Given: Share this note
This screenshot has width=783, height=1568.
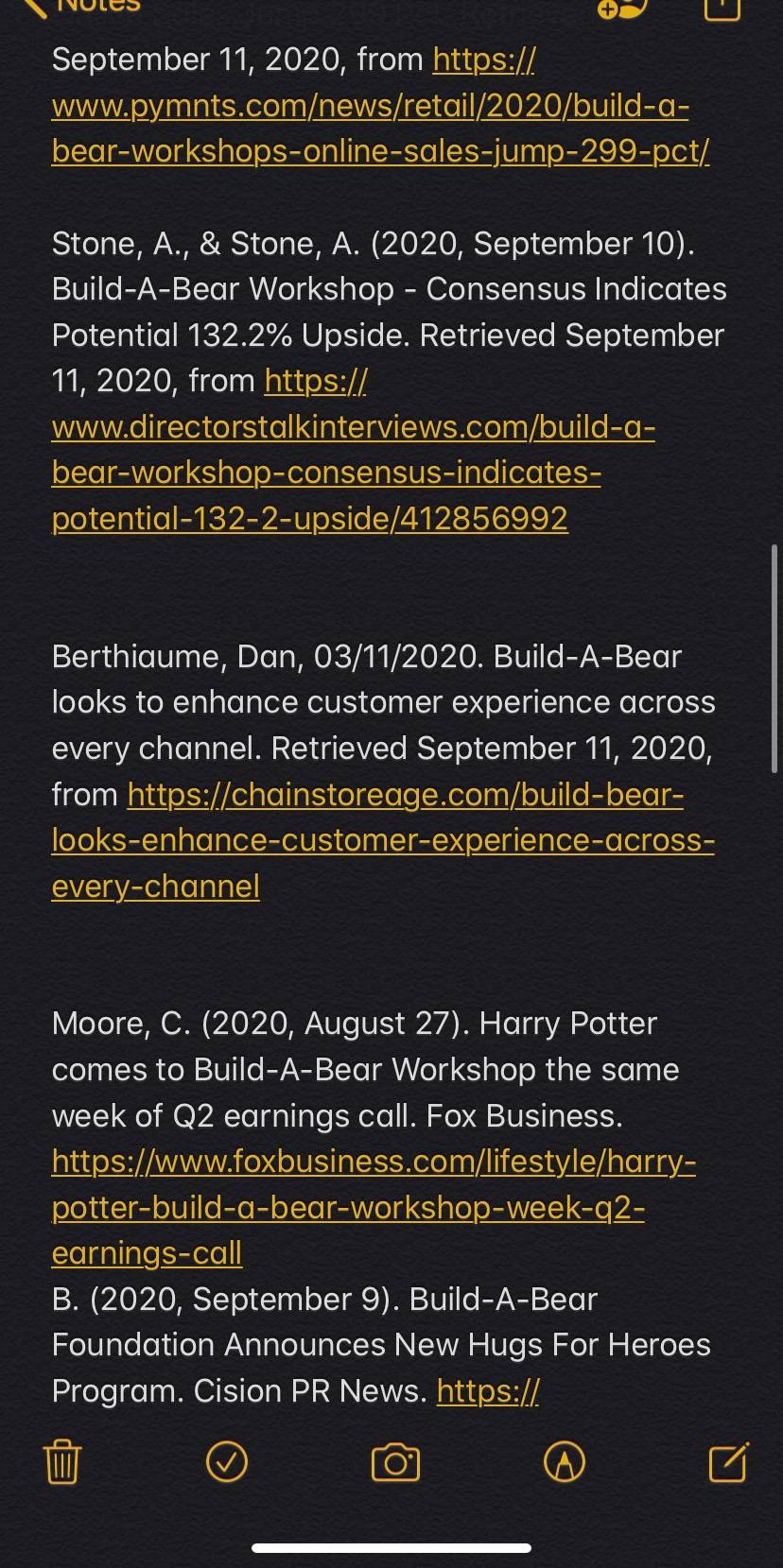Looking at the screenshot, I should click(722, 8).
